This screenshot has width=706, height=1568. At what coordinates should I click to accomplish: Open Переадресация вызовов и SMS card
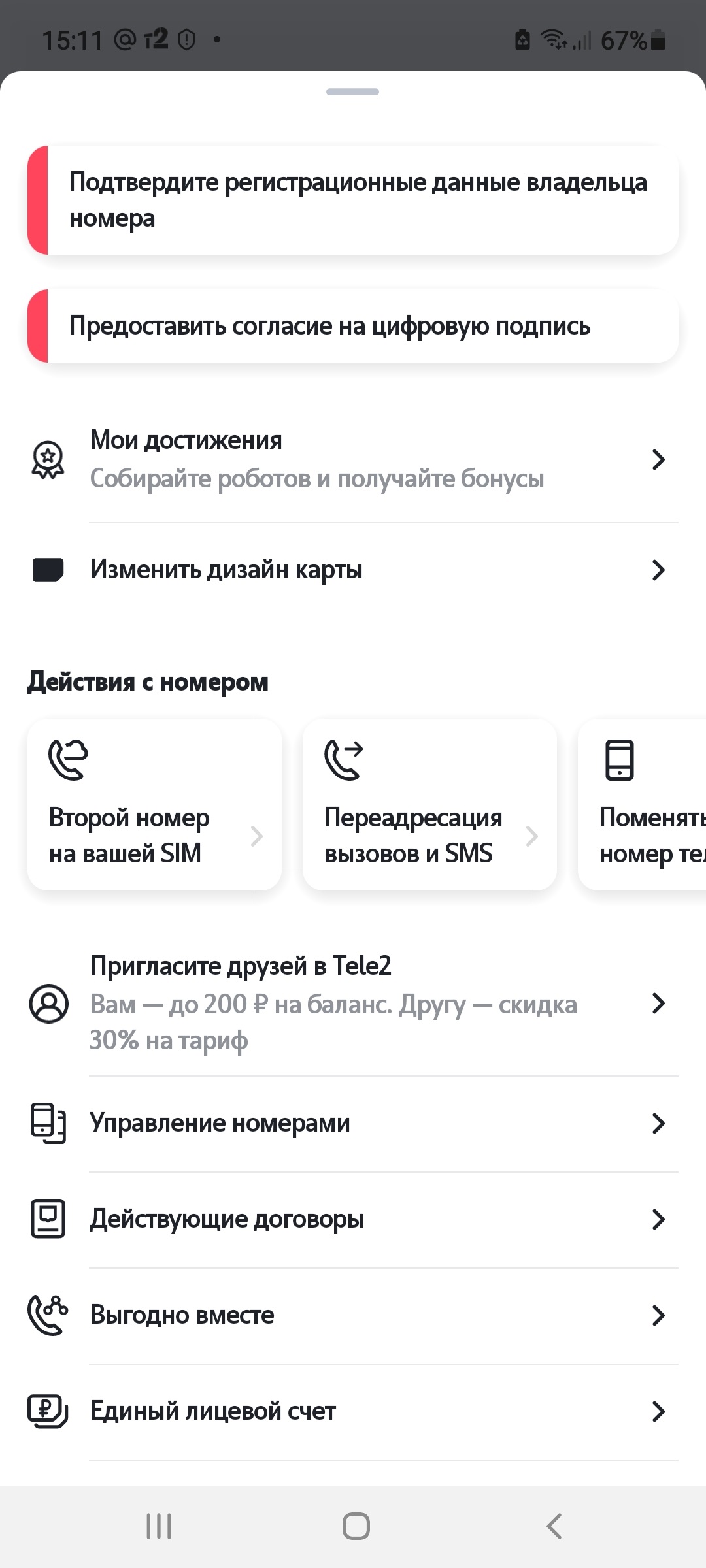[x=429, y=805]
